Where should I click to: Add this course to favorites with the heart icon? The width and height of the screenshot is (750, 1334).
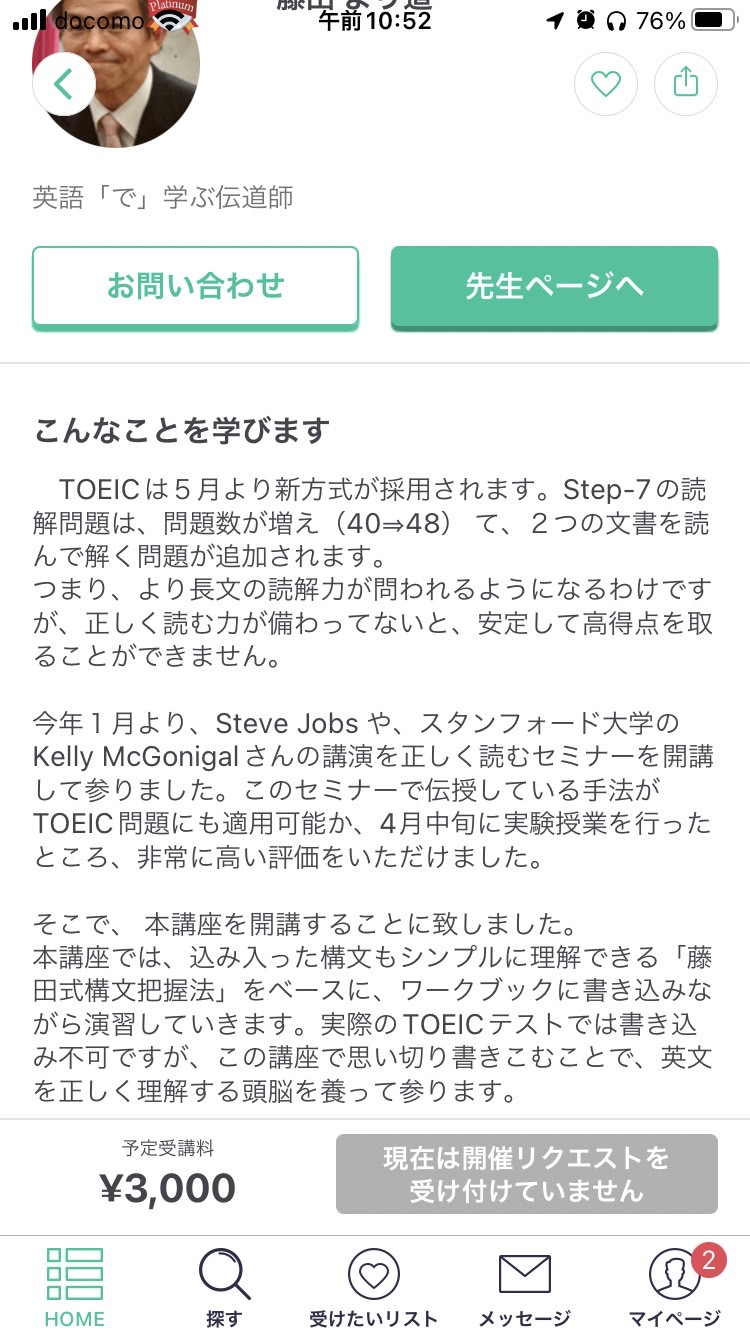coord(606,83)
